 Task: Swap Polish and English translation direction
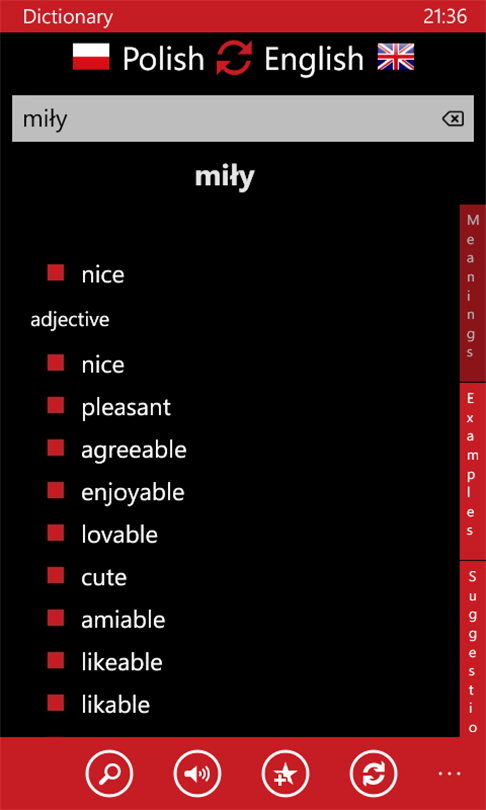234,58
